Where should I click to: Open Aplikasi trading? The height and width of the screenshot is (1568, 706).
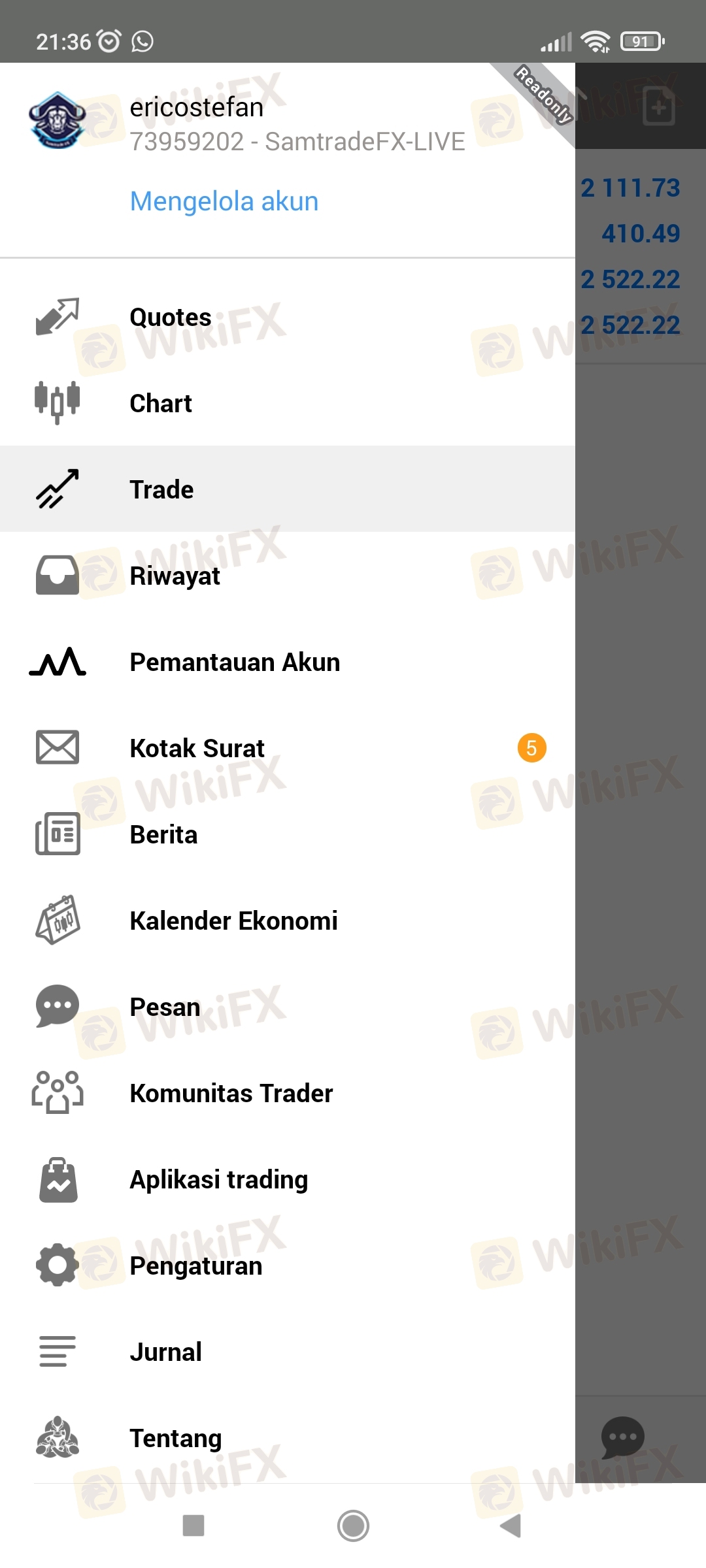(x=288, y=1179)
